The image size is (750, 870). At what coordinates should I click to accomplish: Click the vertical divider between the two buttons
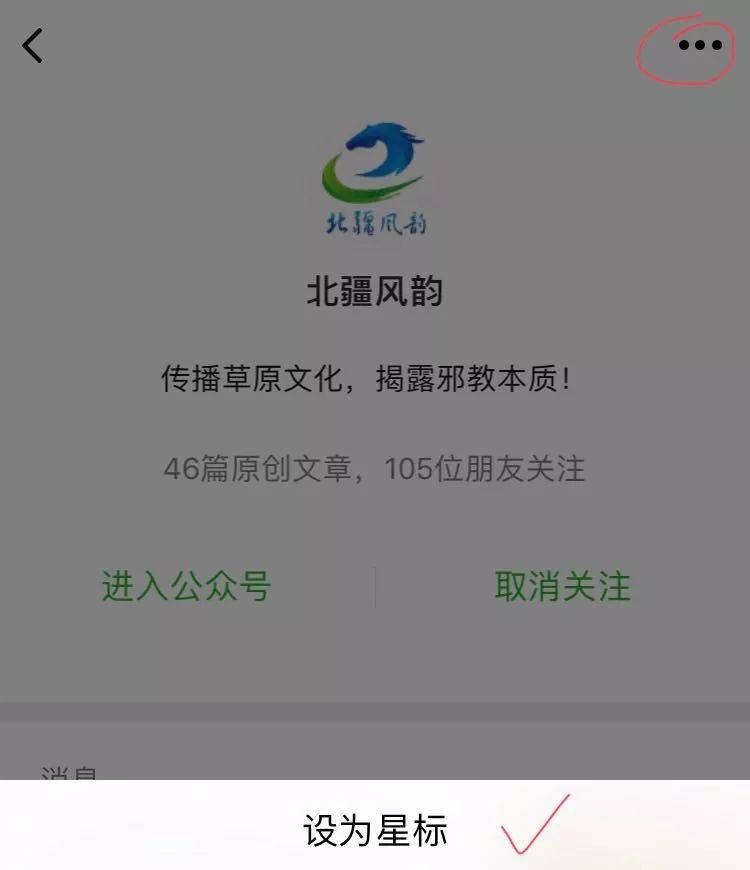point(375,581)
